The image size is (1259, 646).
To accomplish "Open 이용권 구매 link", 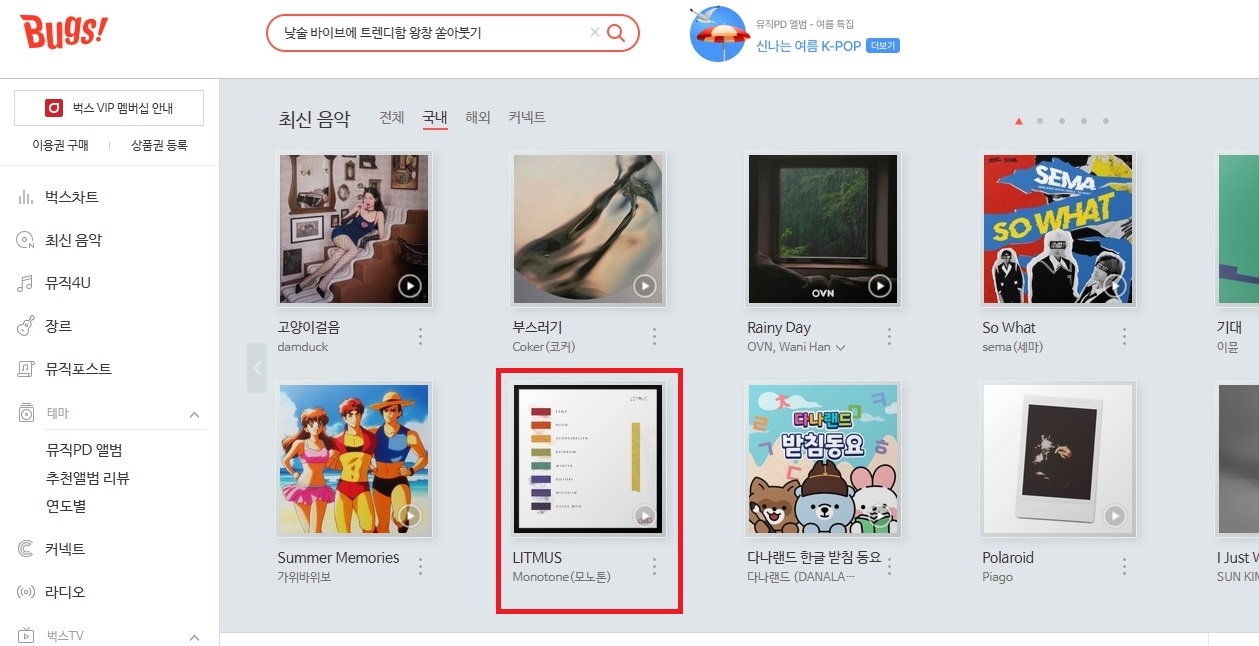I will (x=60, y=145).
